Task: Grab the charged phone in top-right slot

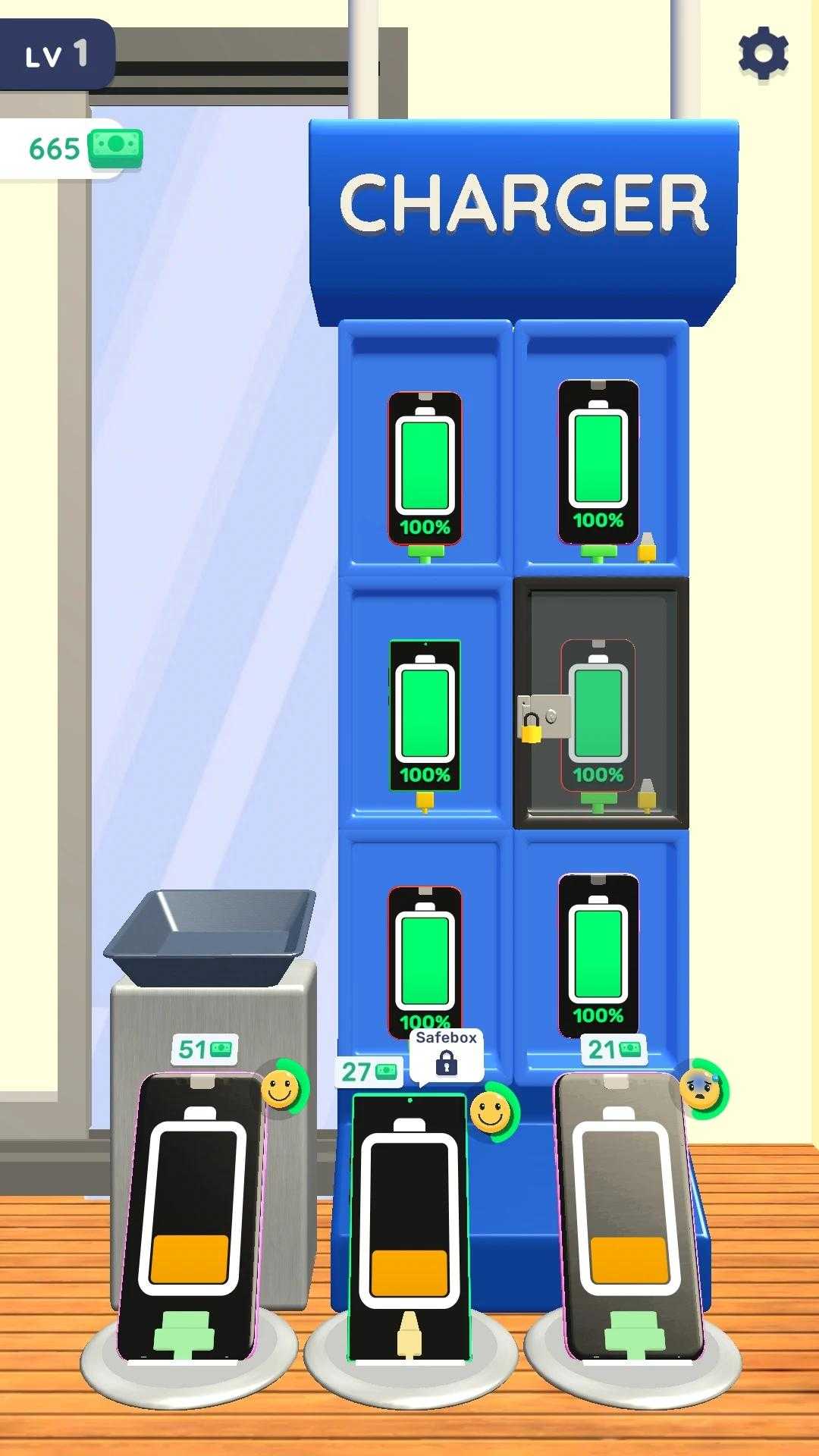Action: click(598, 461)
